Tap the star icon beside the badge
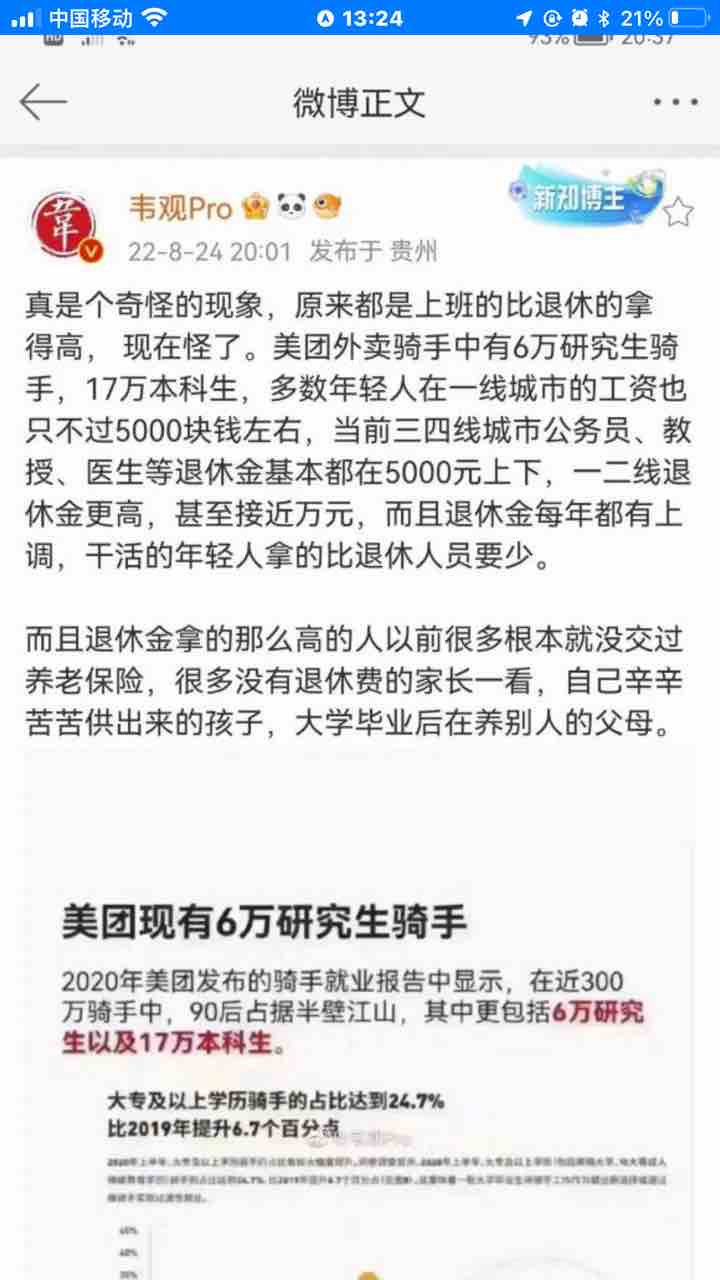 pyautogui.click(x=679, y=212)
